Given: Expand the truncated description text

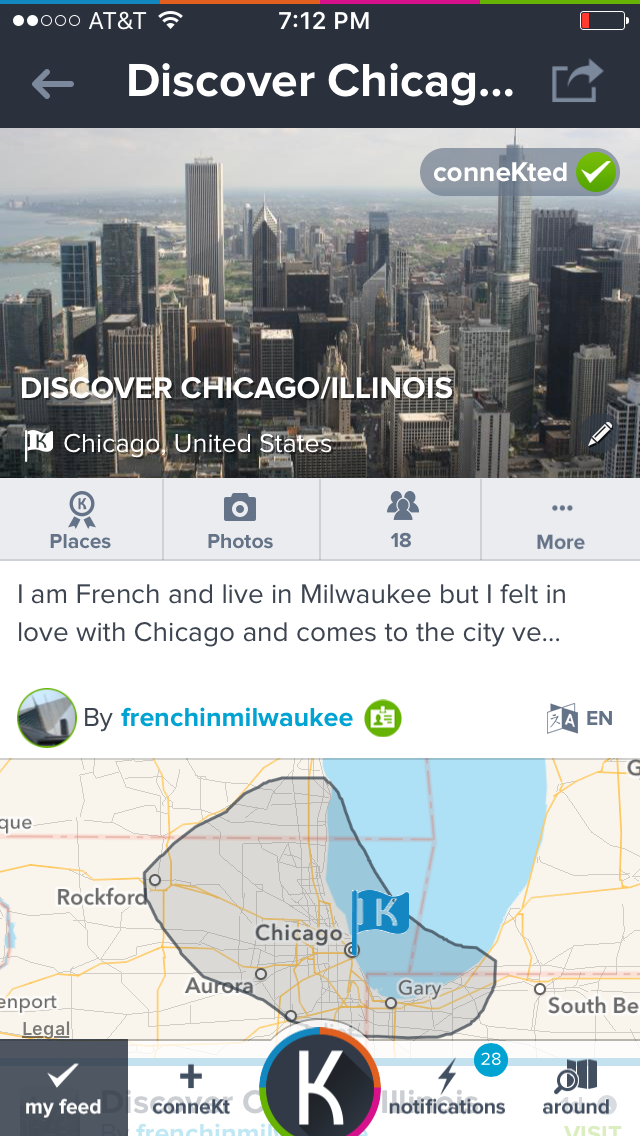Looking at the screenshot, I should click(x=291, y=614).
